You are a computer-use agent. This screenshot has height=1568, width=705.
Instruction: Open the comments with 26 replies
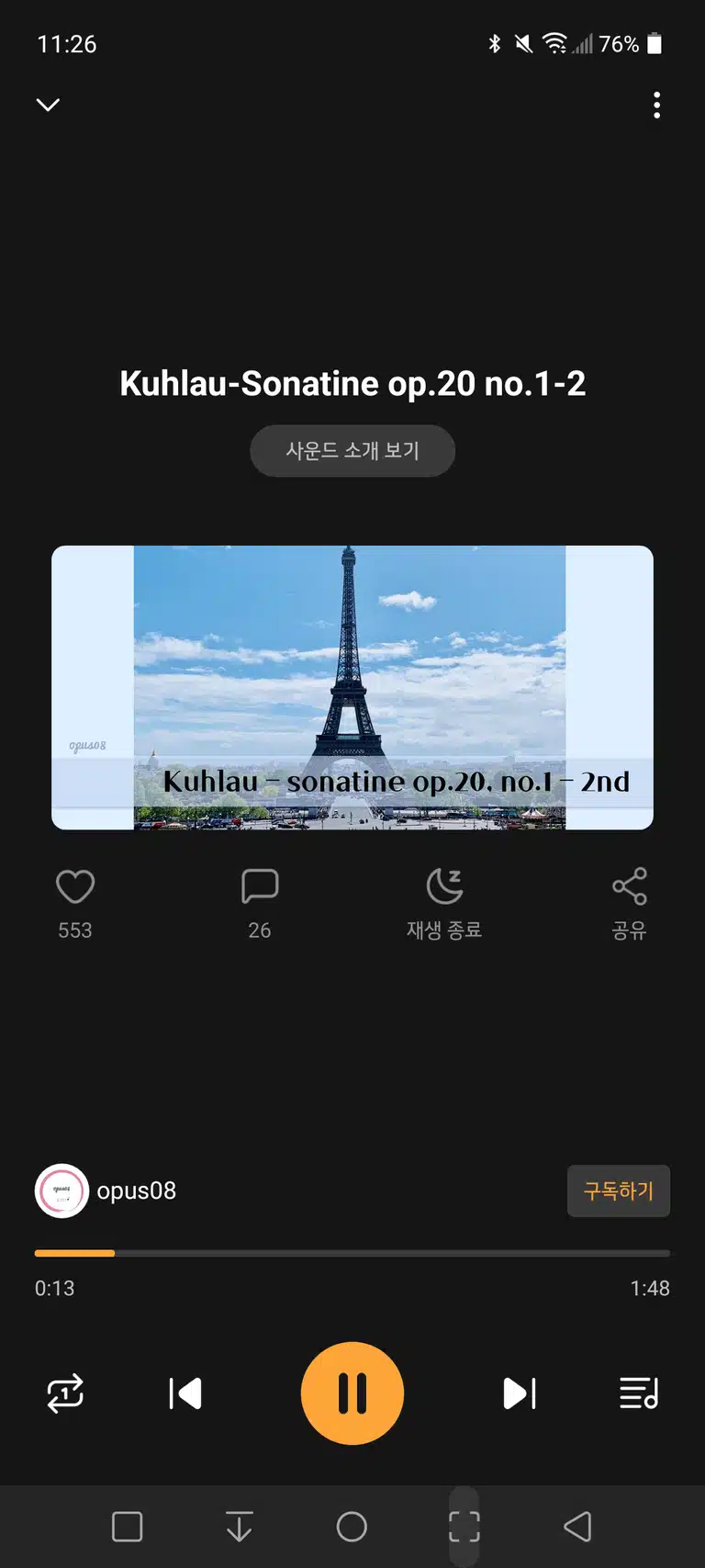click(x=260, y=886)
